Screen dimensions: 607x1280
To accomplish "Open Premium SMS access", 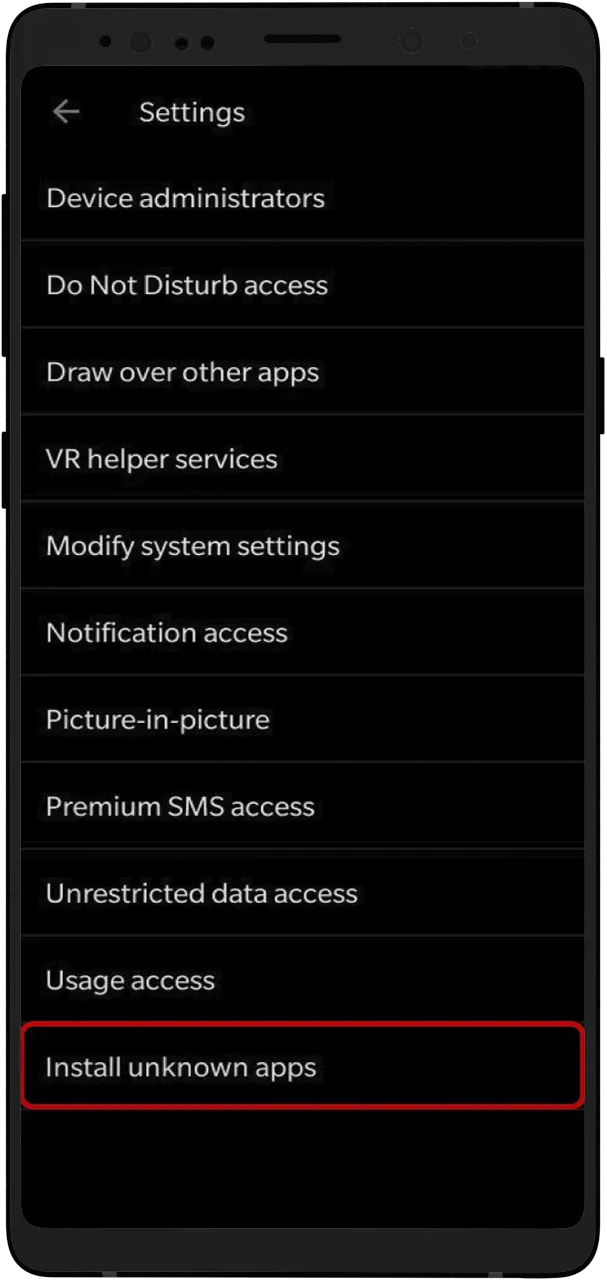I will click(x=180, y=807).
